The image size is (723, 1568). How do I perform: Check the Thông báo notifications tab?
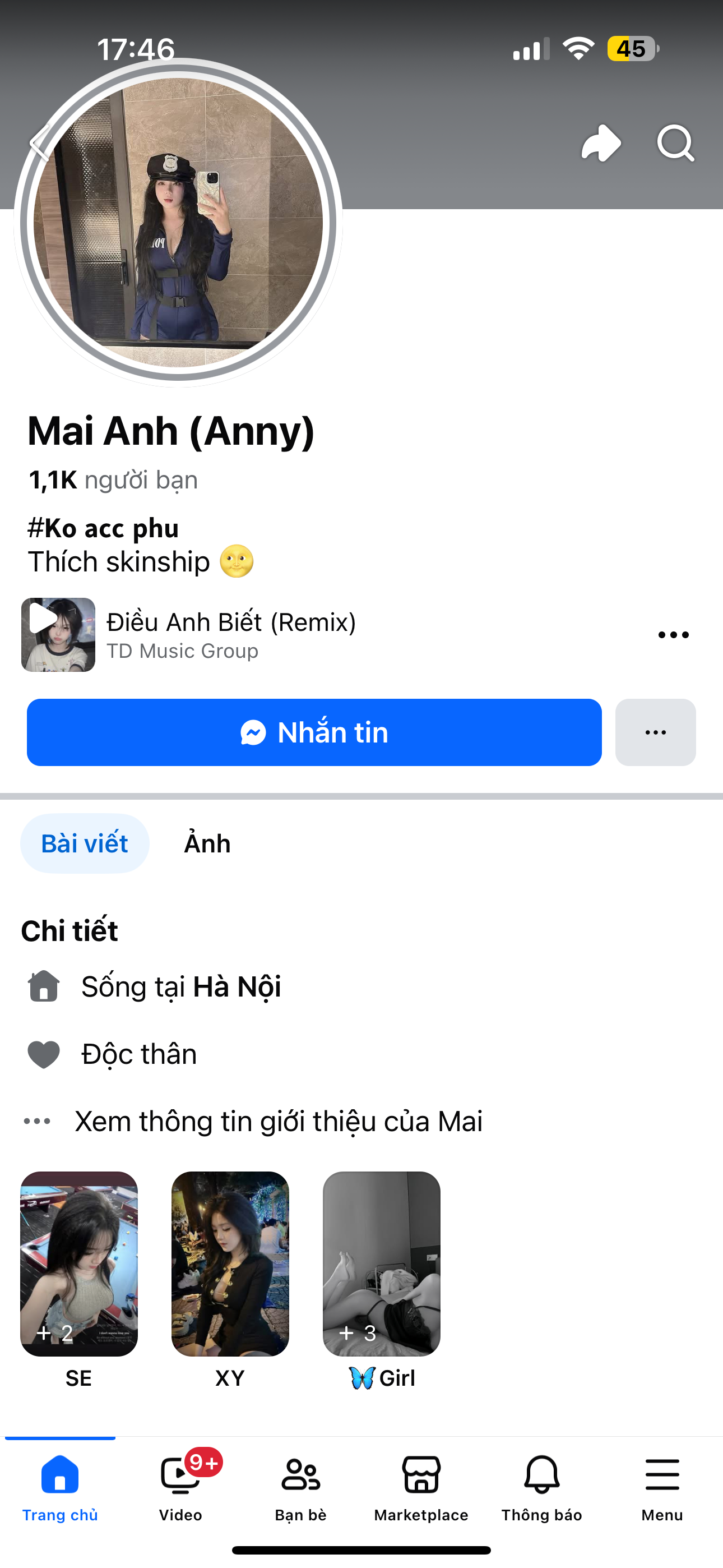pos(541,1486)
